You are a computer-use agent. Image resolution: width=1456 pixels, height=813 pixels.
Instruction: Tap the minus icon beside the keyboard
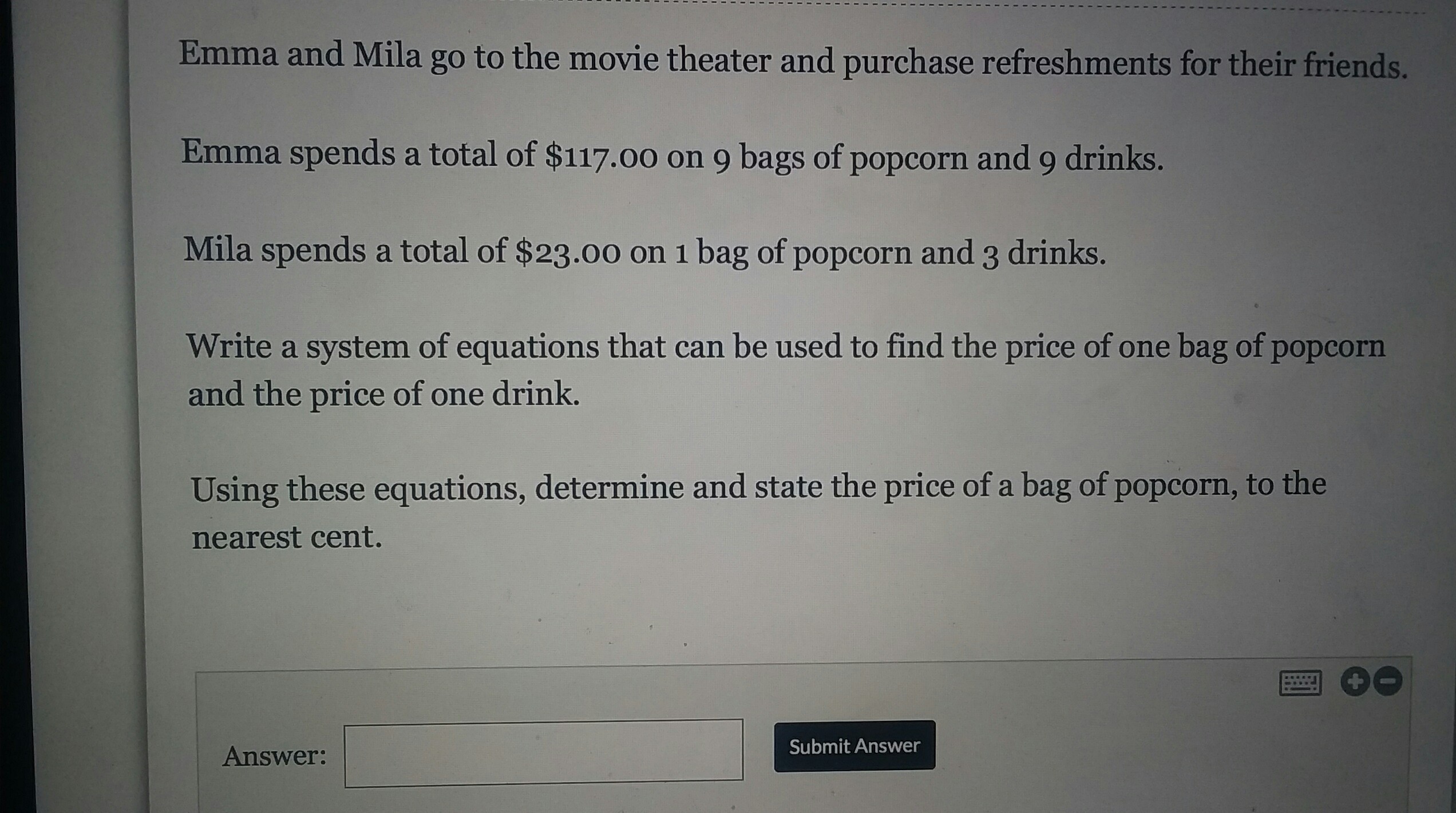(x=1388, y=681)
